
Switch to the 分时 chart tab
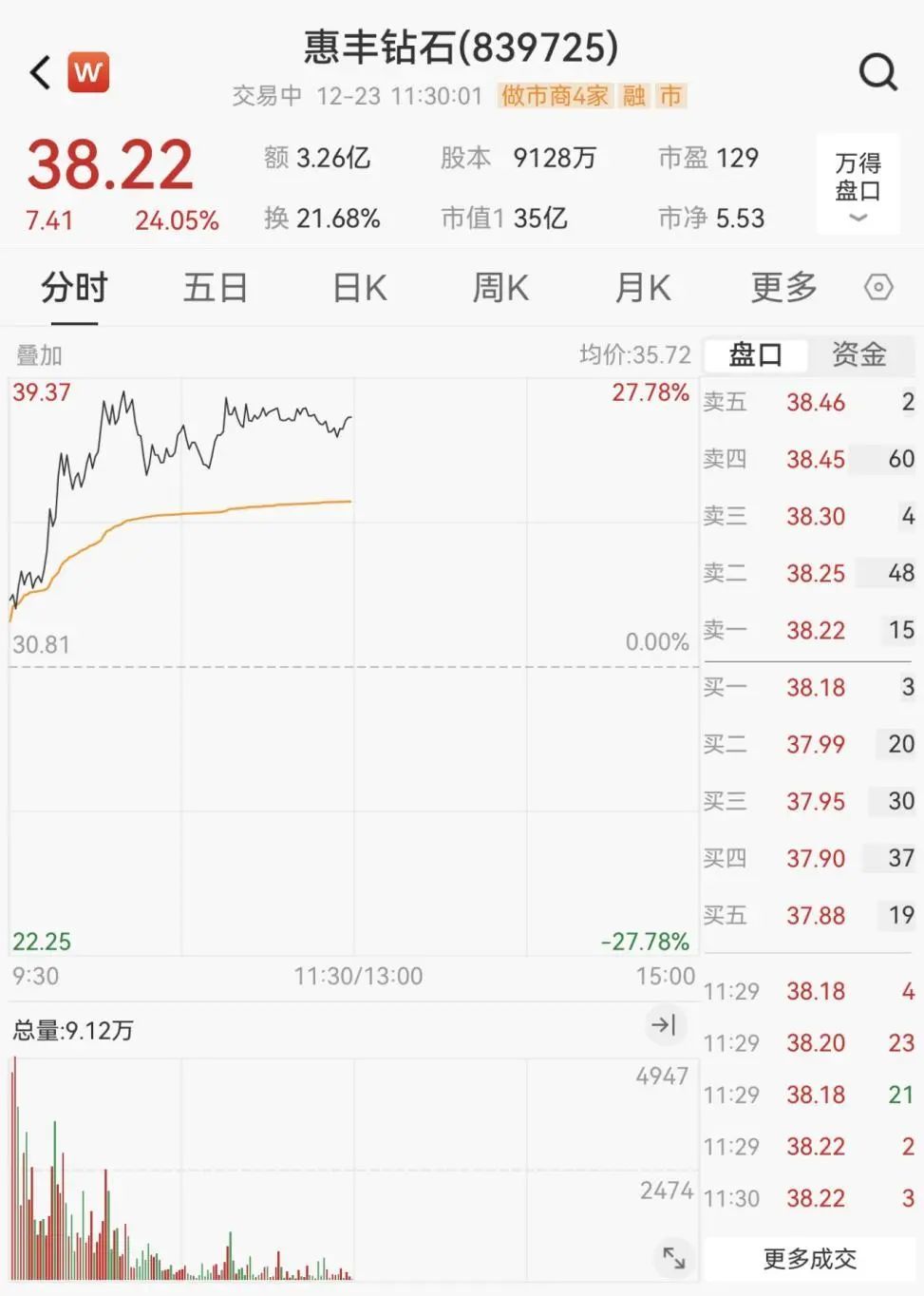[x=74, y=287]
